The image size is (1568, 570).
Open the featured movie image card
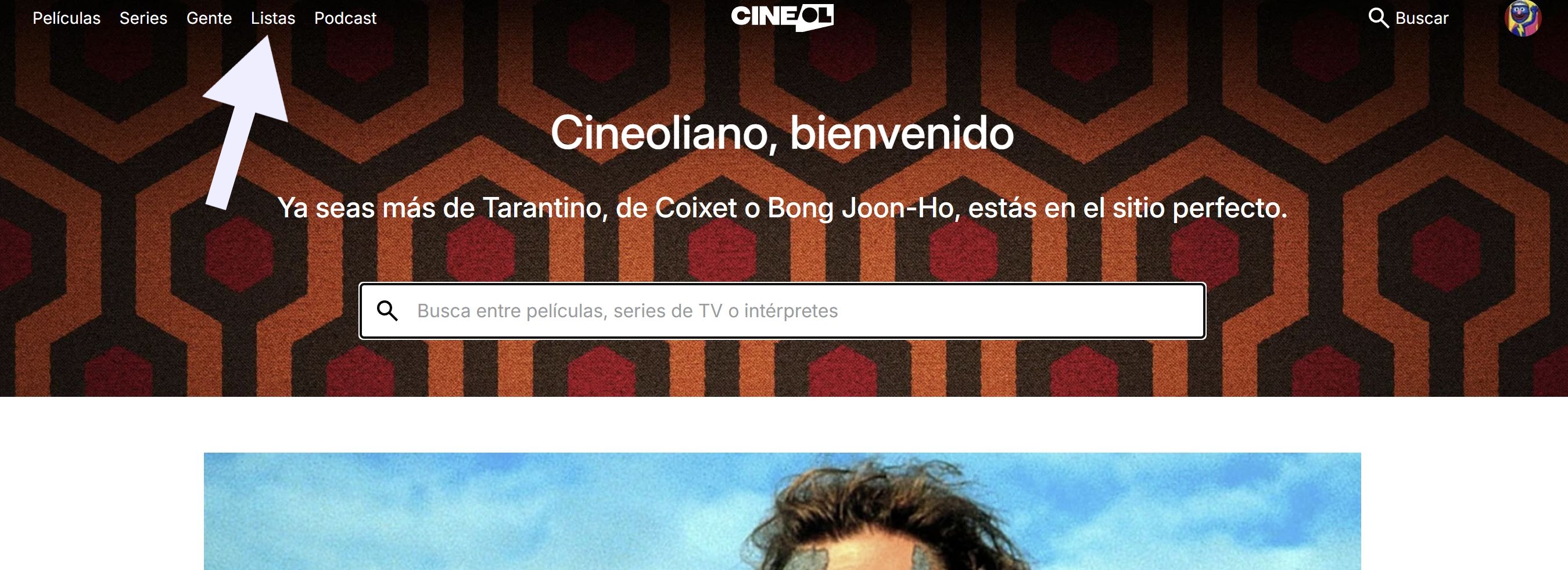pos(782,511)
